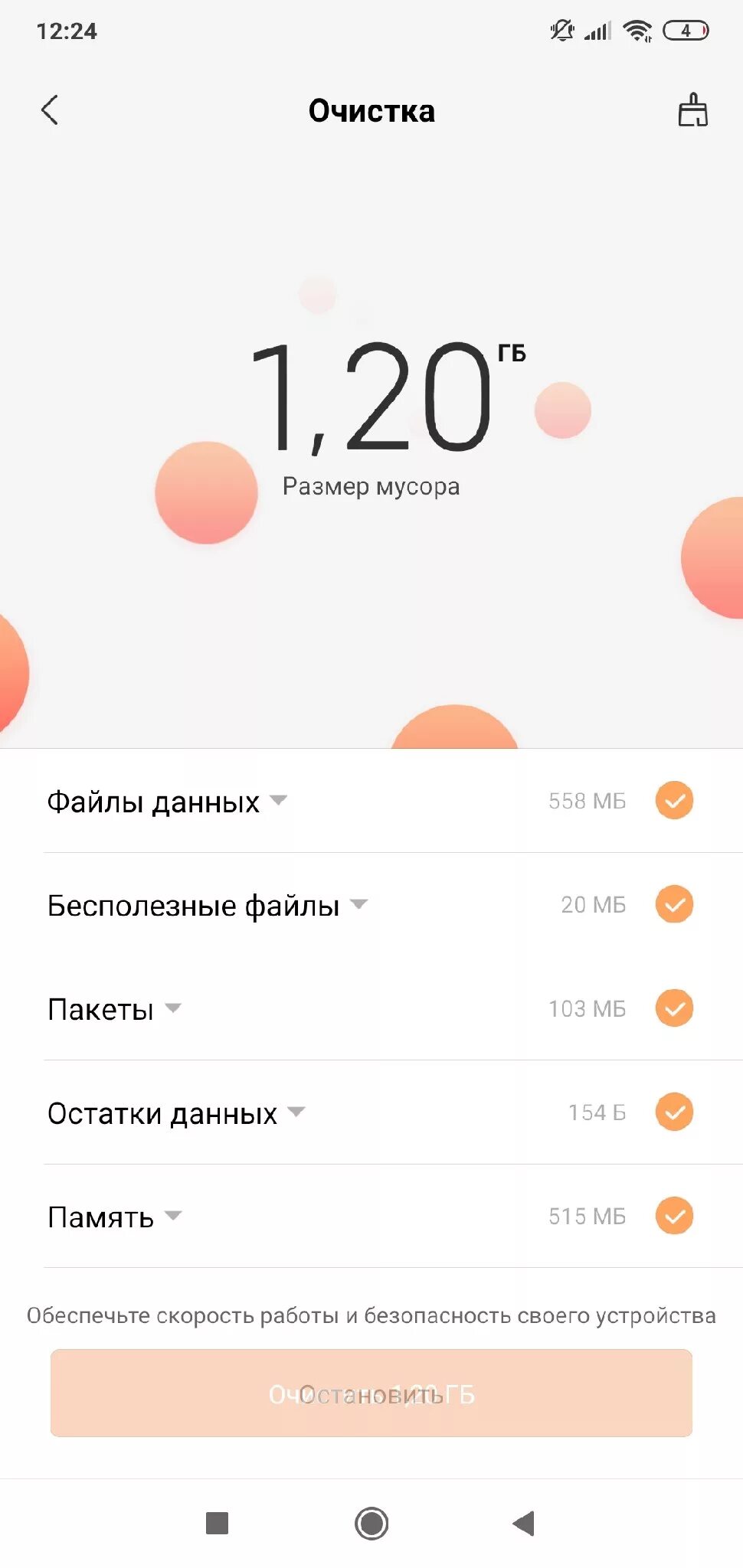The image size is (743, 1568).
Task: Go to the system home screen
Action: [371, 1523]
